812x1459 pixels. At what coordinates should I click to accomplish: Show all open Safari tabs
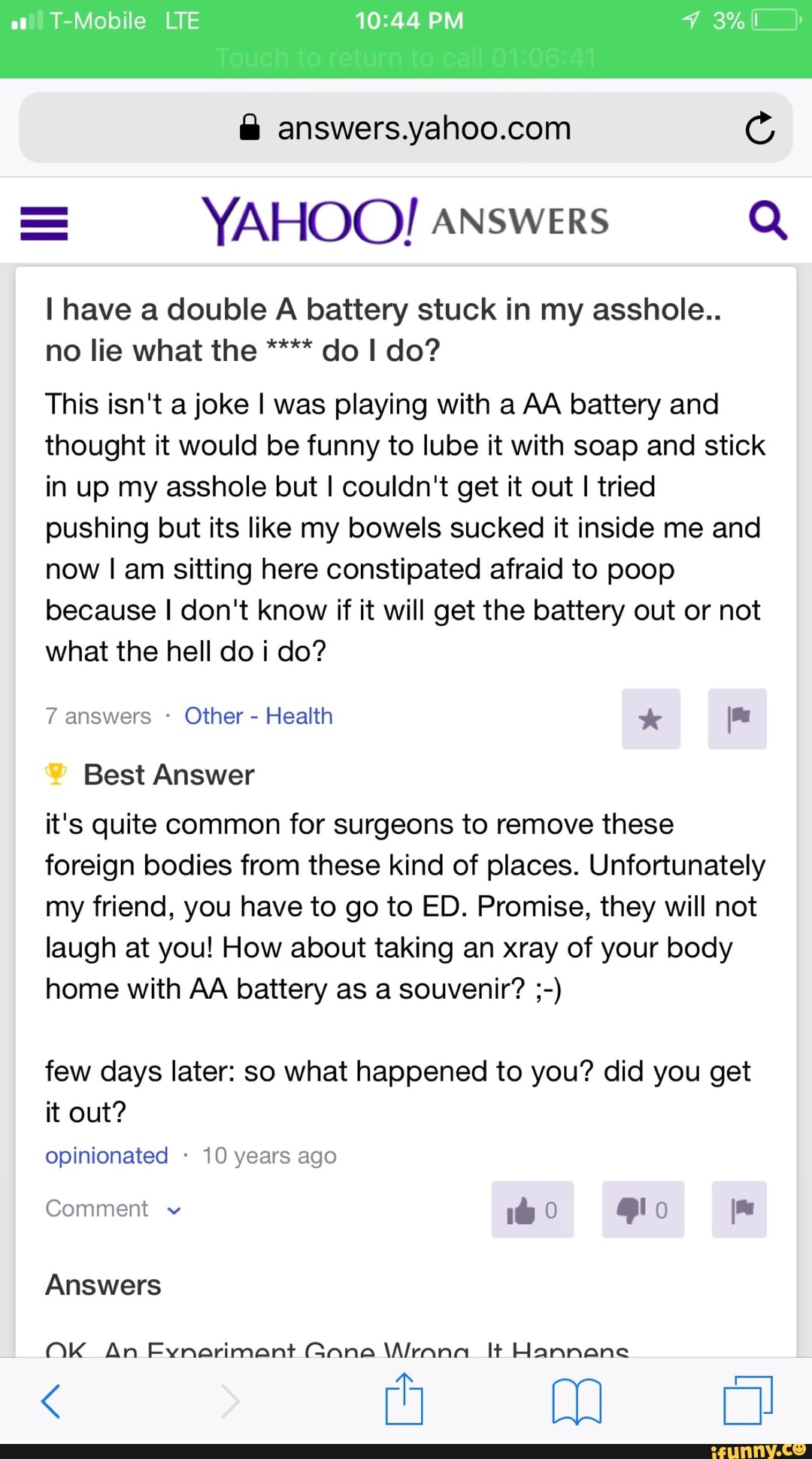(748, 1400)
